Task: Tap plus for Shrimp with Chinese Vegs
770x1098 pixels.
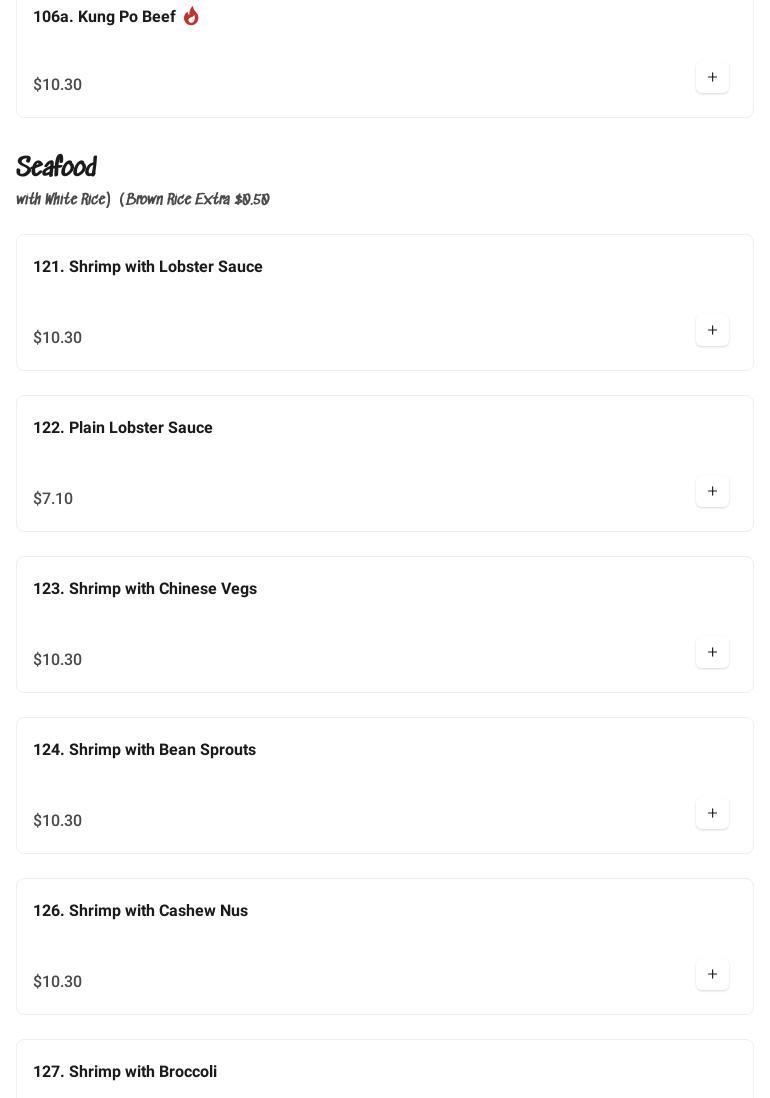Action: pyautogui.click(x=712, y=652)
